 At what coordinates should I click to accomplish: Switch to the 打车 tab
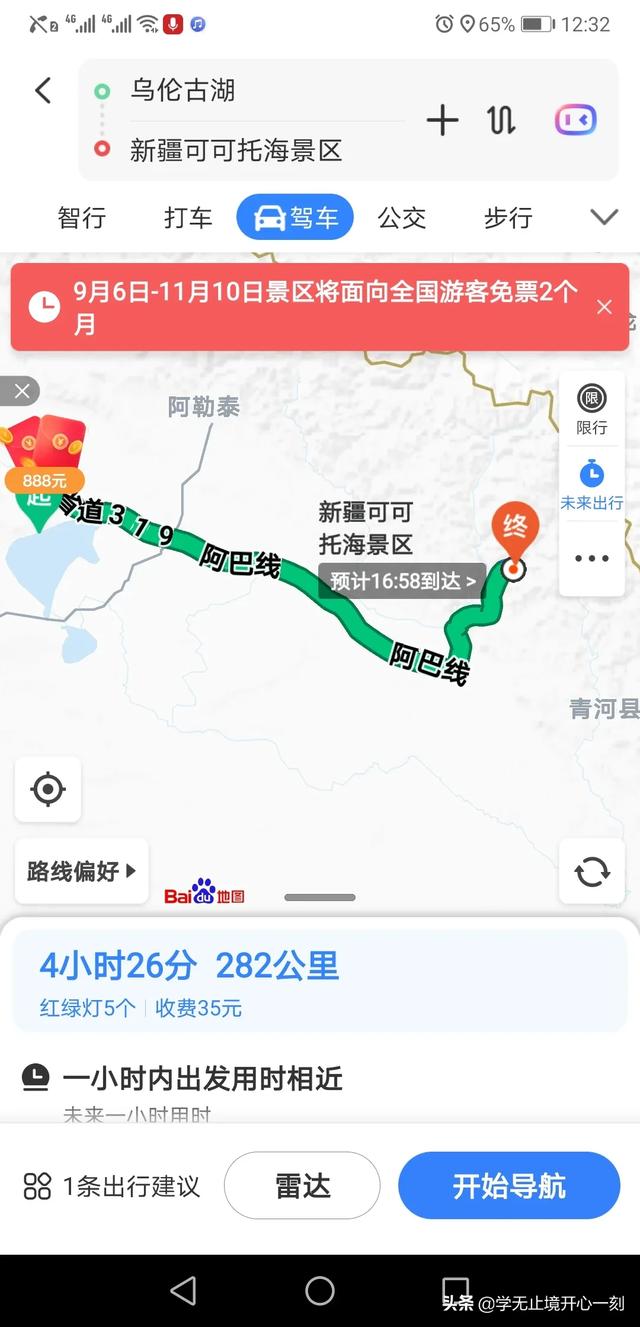pos(189,218)
